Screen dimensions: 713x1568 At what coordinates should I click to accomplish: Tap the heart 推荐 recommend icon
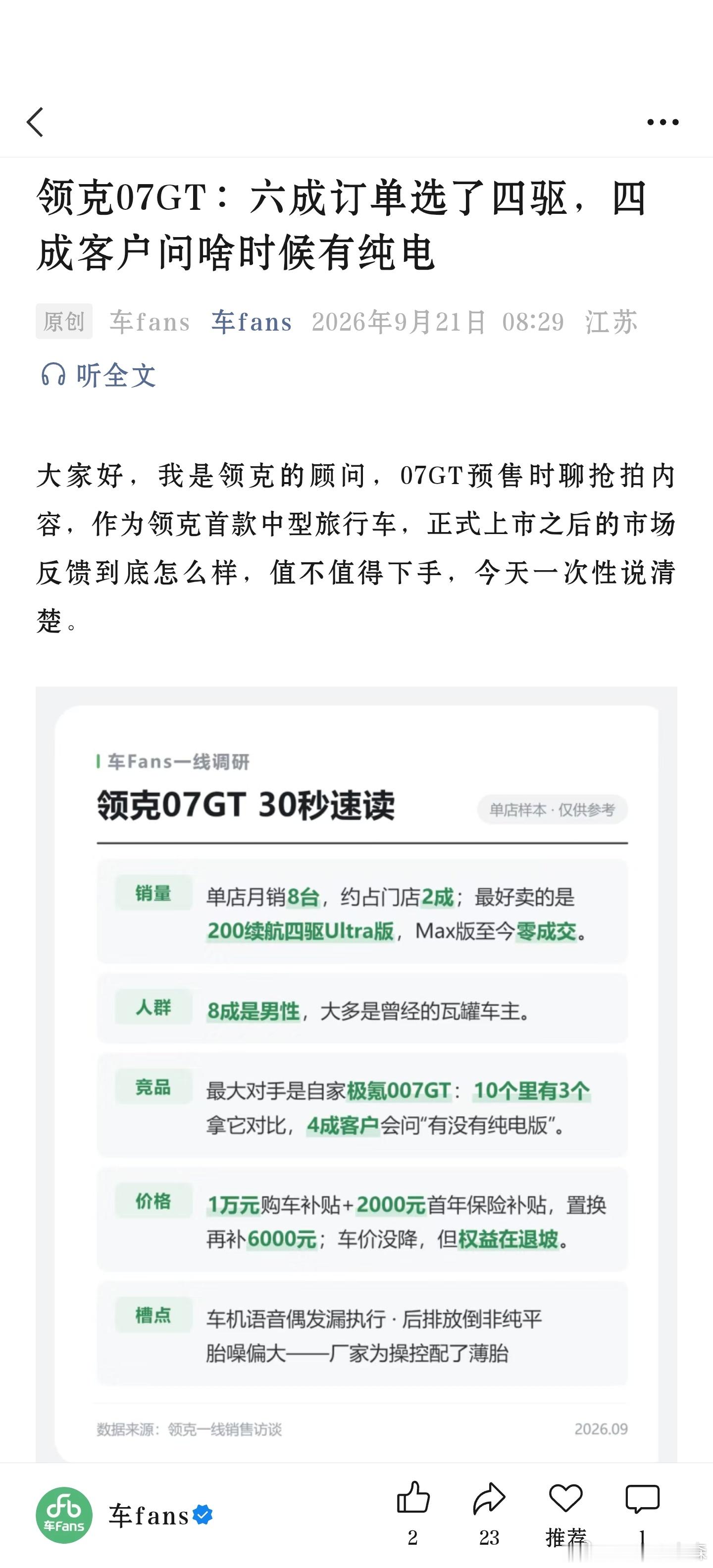coord(565,1498)
